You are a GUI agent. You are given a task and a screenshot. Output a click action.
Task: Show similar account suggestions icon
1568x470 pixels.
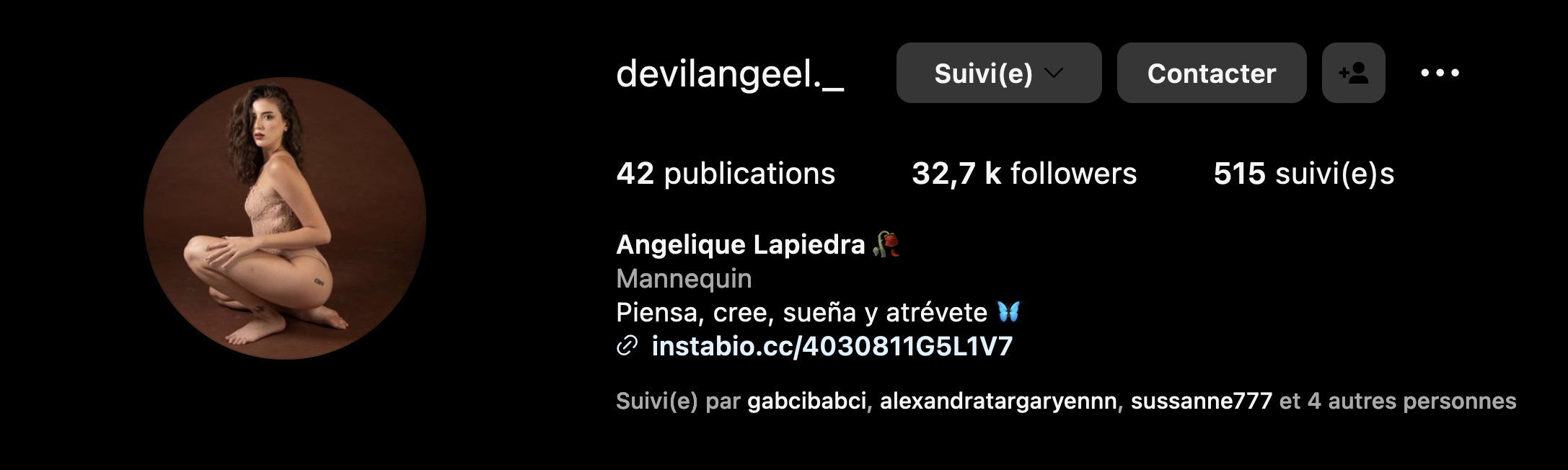coord(1353,73)
